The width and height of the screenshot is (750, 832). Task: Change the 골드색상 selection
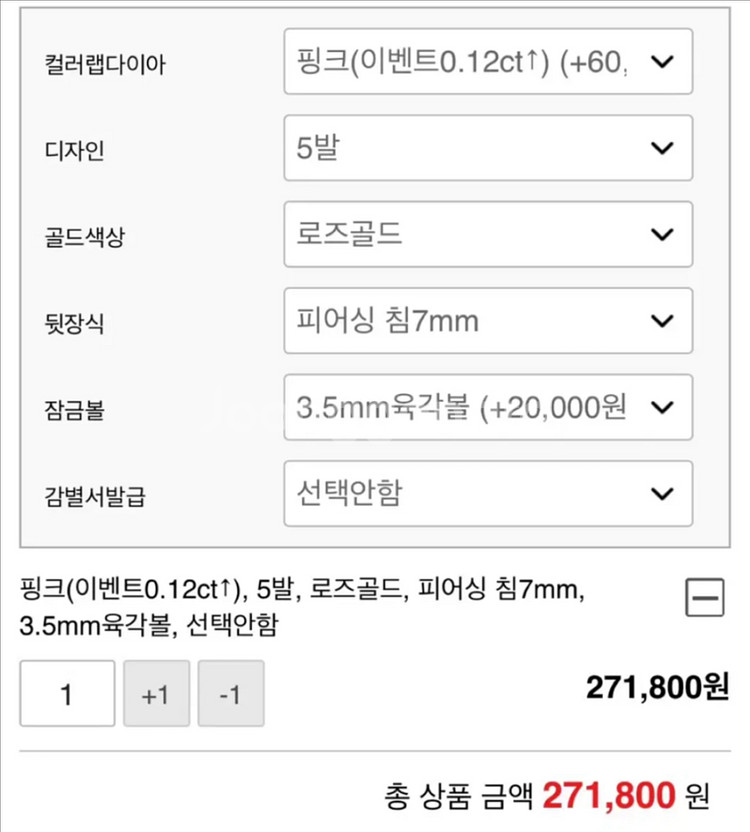[488, 234]
